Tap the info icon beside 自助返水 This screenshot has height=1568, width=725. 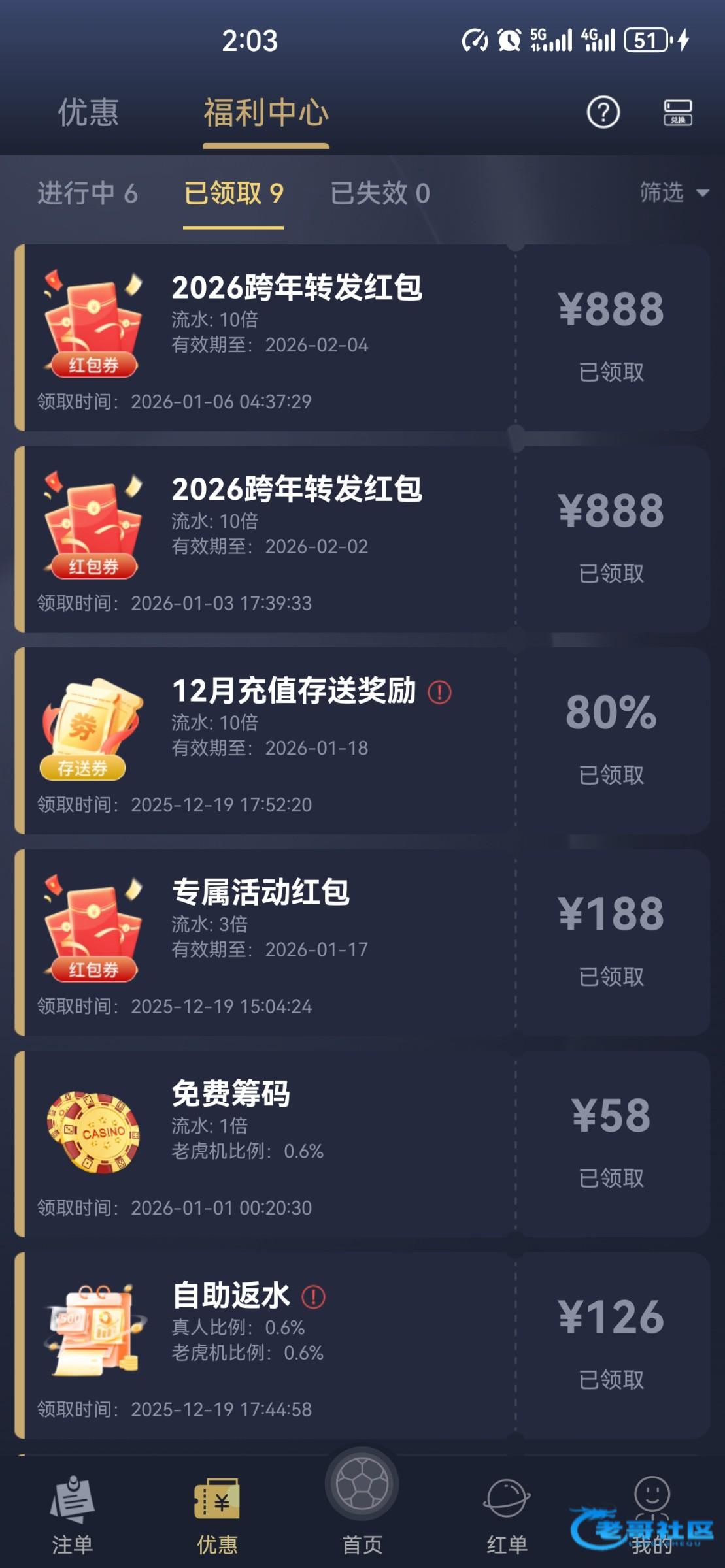coord(313,1297)
